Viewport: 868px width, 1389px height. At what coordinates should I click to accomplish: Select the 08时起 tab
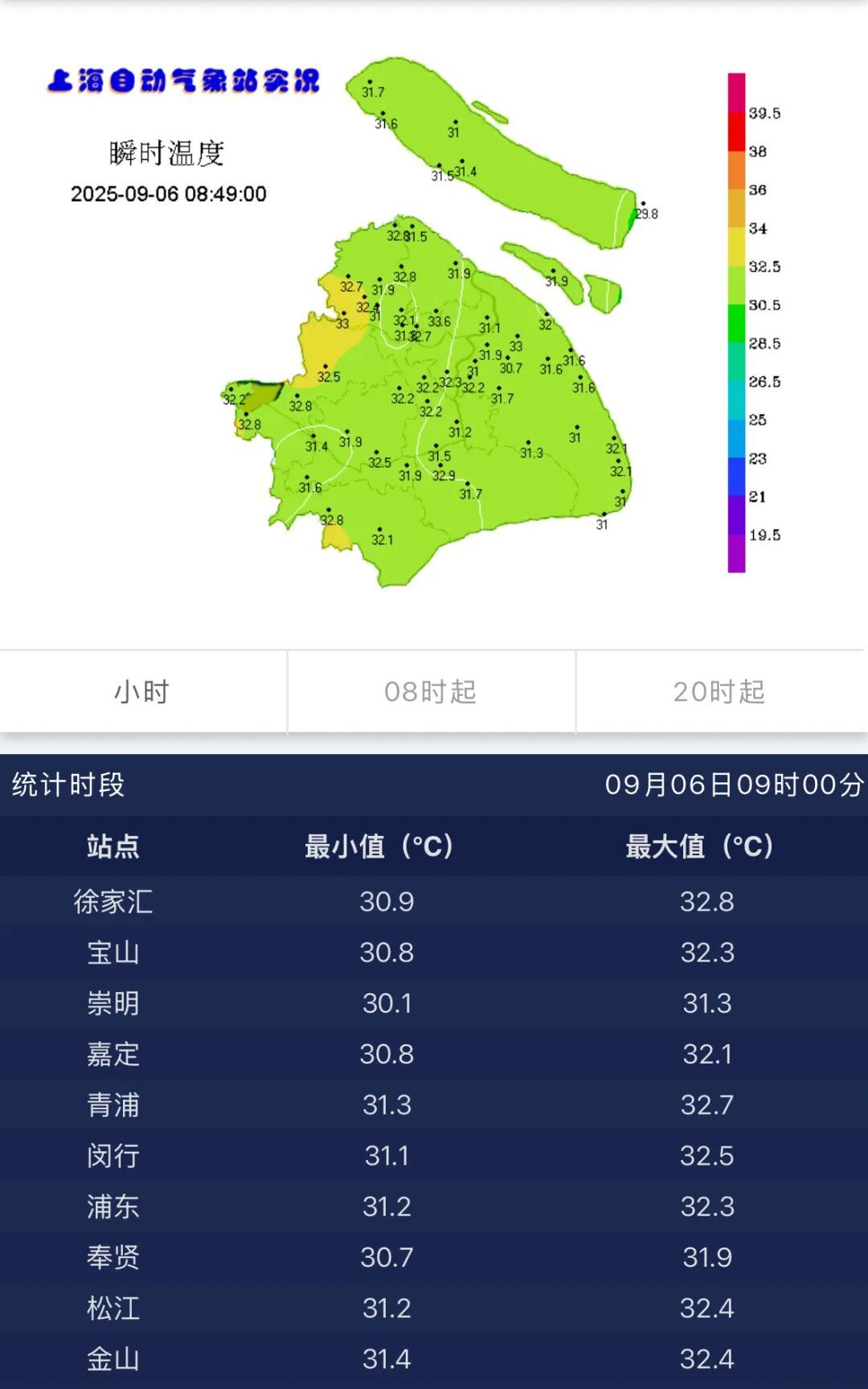coord(431,691)
